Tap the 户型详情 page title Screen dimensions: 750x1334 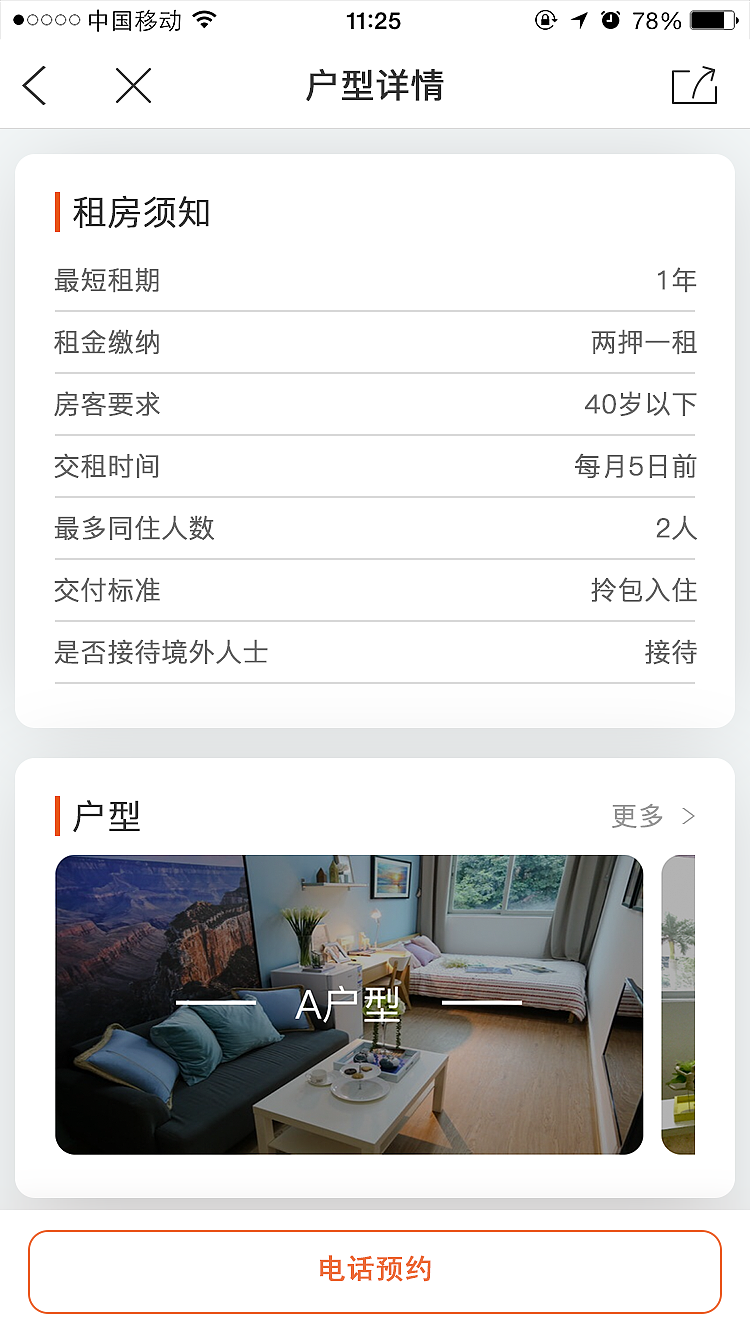[x=375, y=86]
